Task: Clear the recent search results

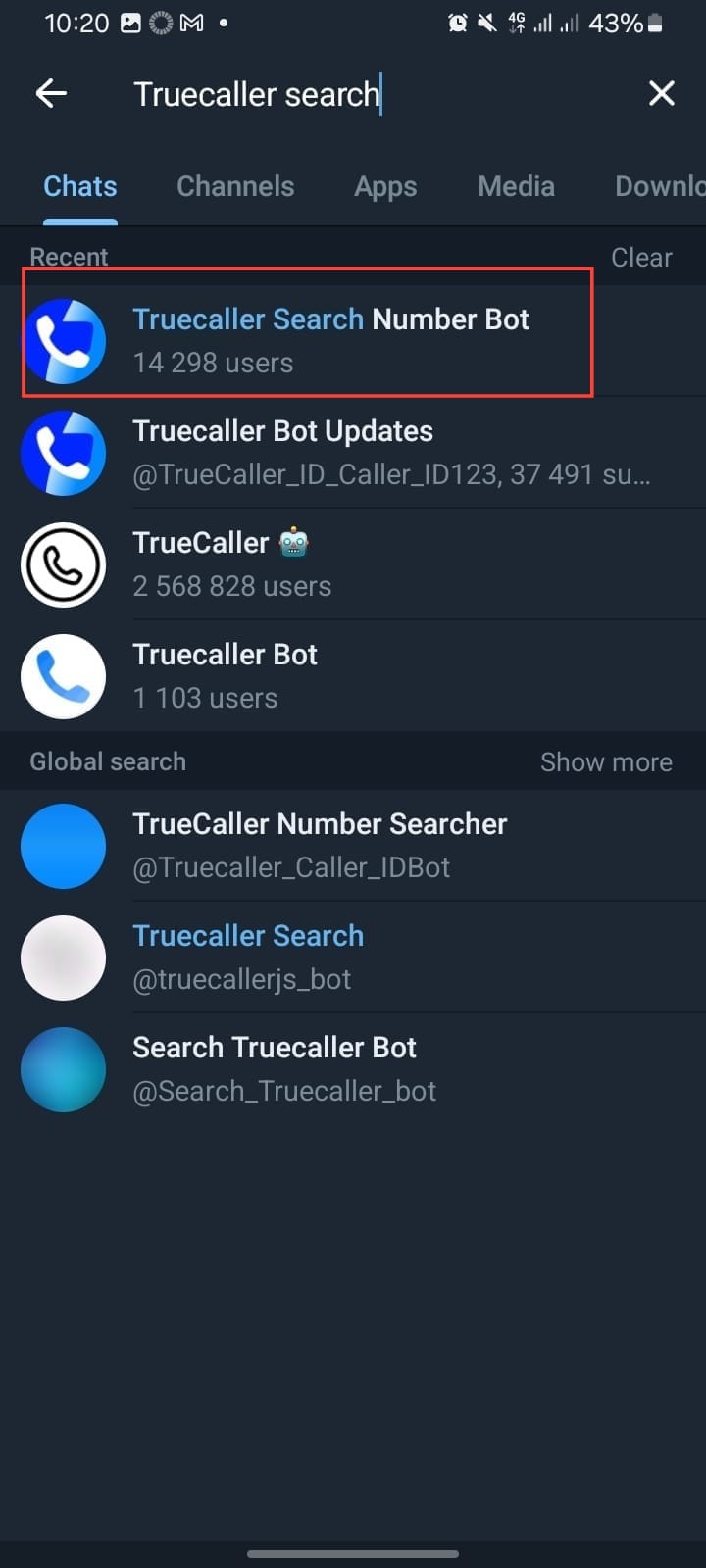Action: click(641, 258)
